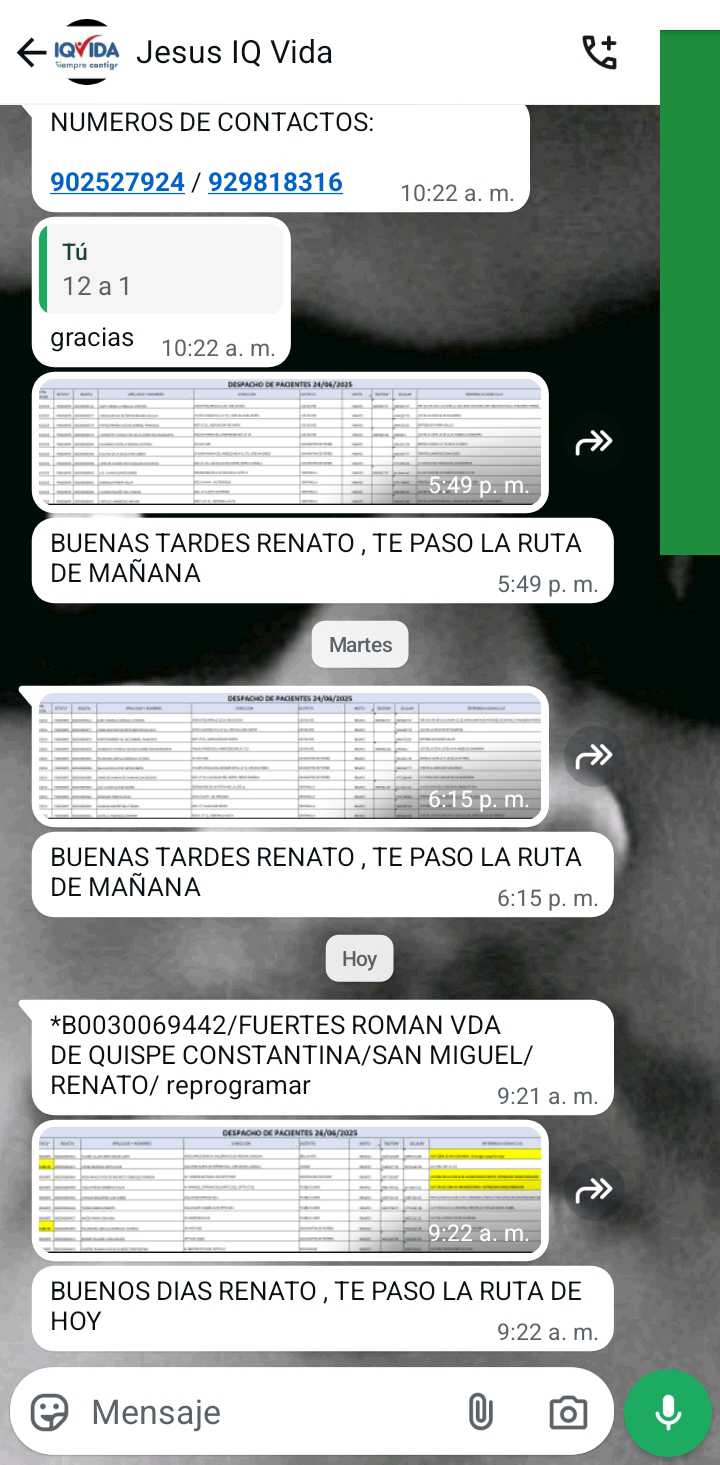Image resolution: width=720 pixels, height=1465 pixels.
Task: Forward the image sent at 9:22 a. m.
Action: [594, 1190]
